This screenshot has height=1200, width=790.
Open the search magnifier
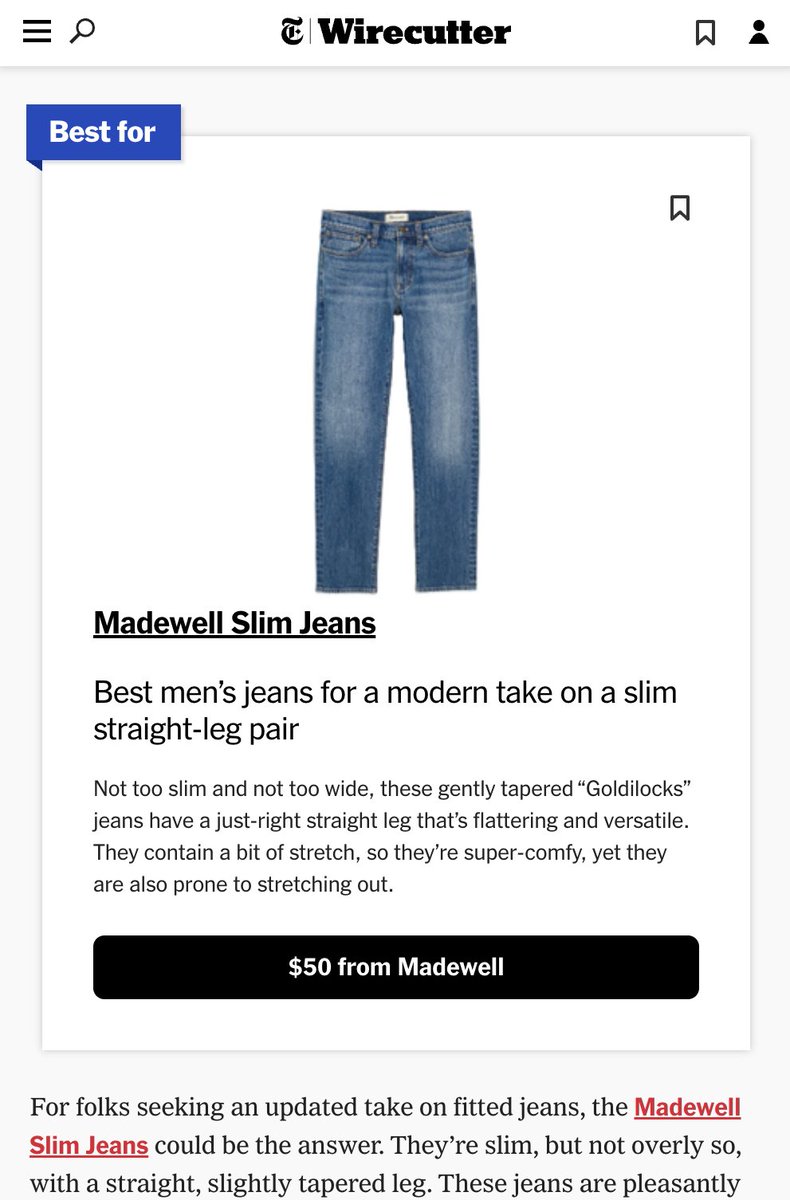[x=82, y=32]
